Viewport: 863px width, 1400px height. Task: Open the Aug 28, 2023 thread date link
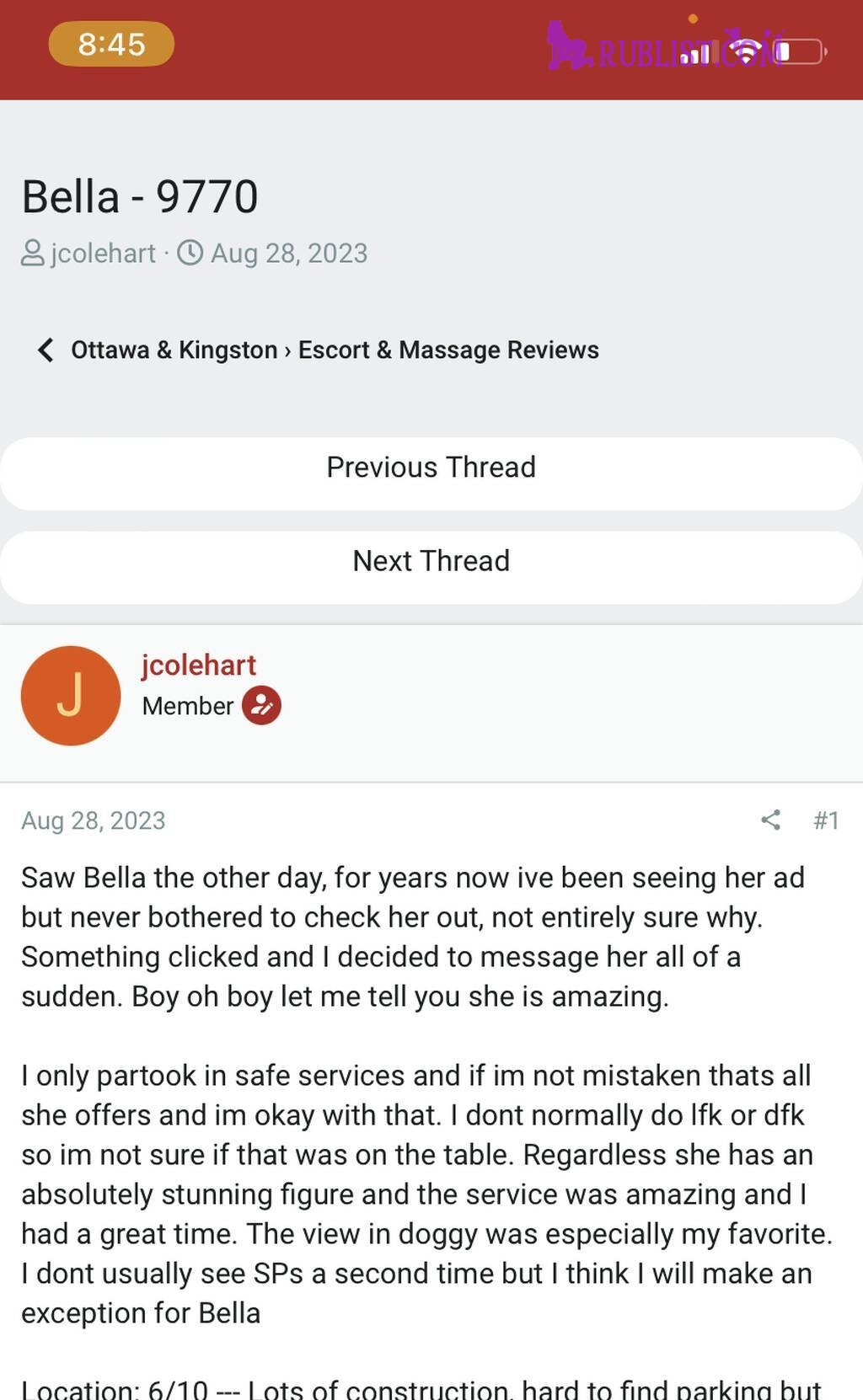(288, 254)
